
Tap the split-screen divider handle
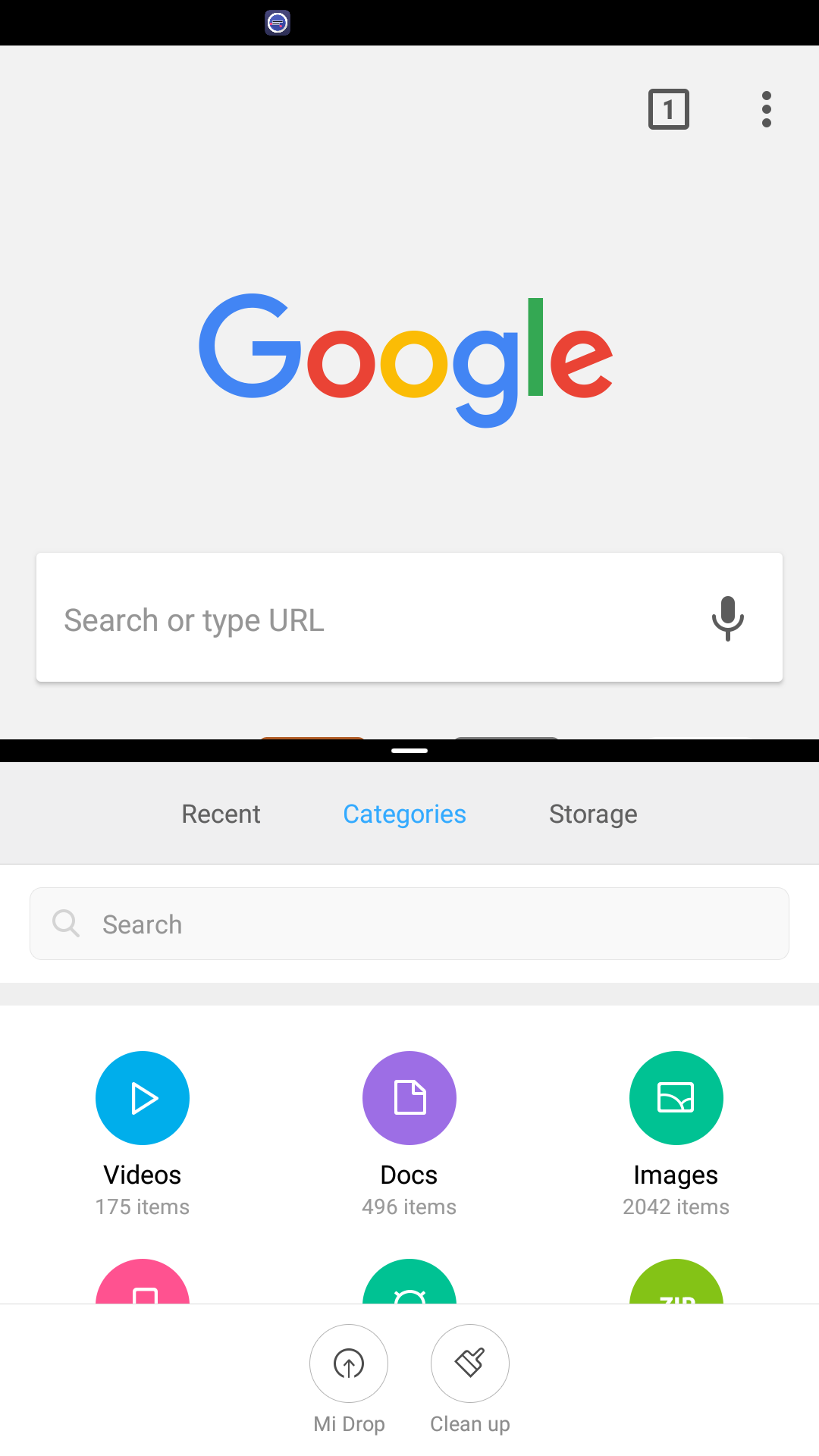[409, 751]
